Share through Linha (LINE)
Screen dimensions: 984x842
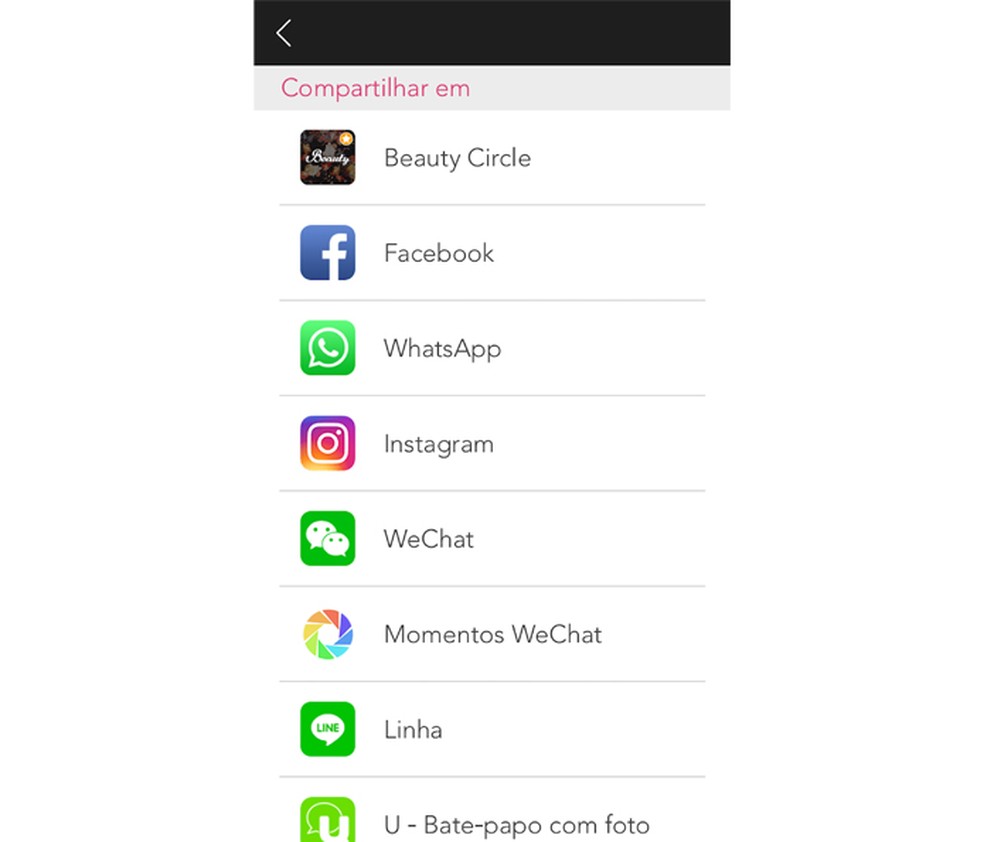(413, 730)
